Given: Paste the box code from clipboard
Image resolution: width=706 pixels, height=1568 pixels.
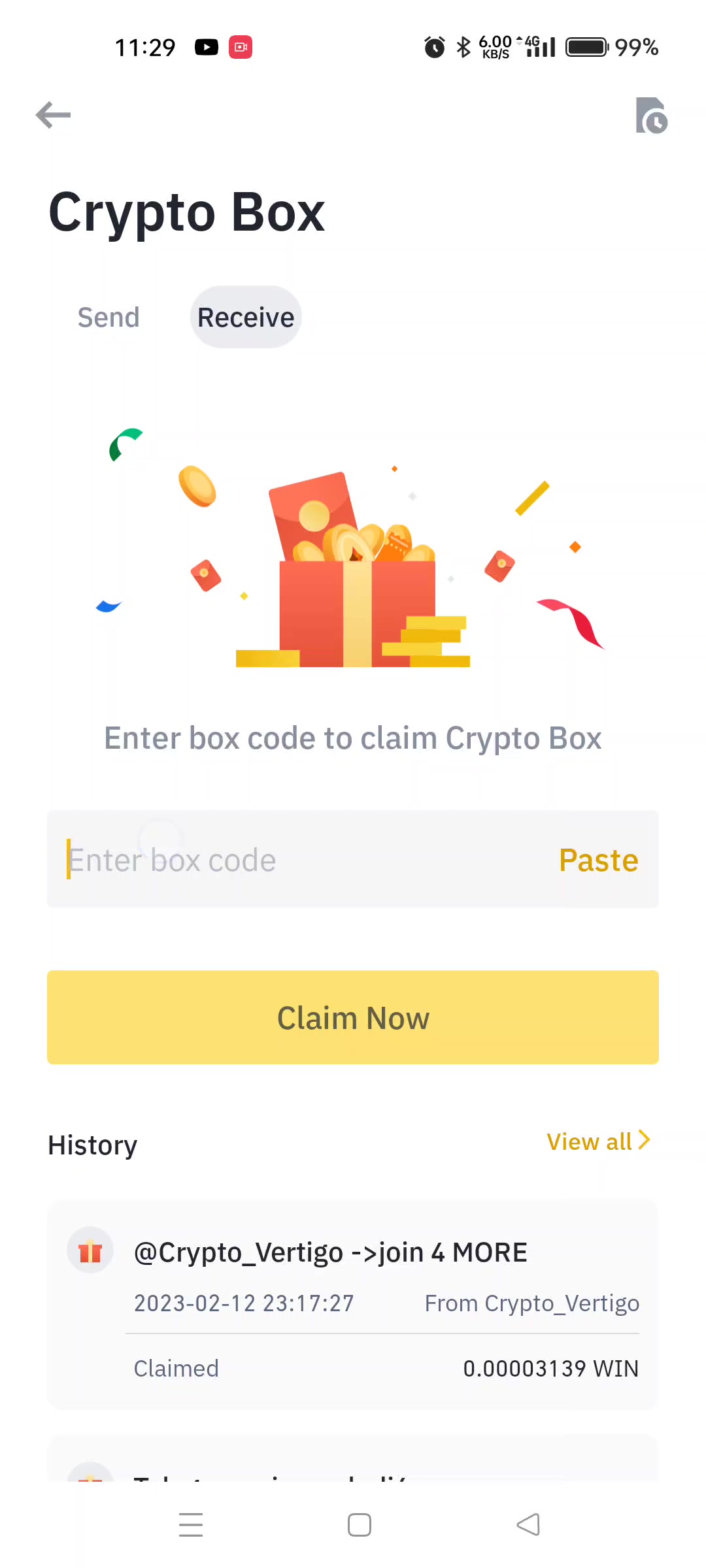Looking at the screenshot, I should tap(598, 860).
